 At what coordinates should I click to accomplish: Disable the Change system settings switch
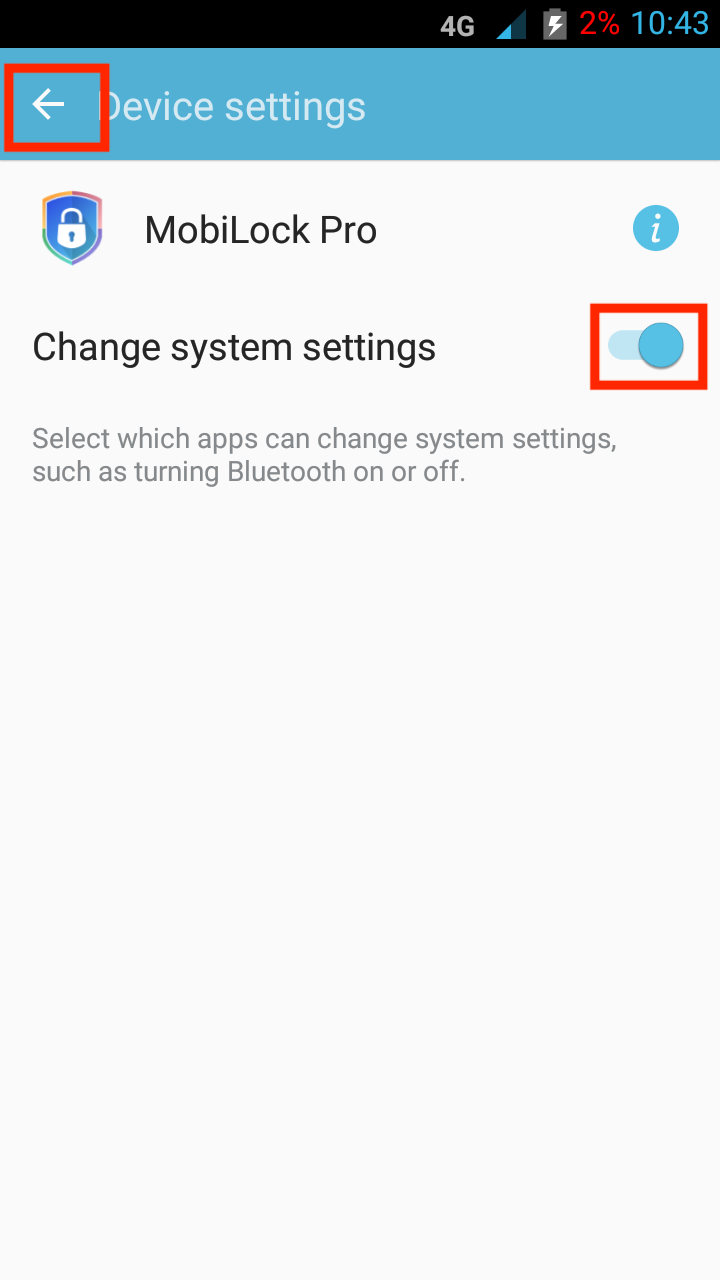coord(647,346)
